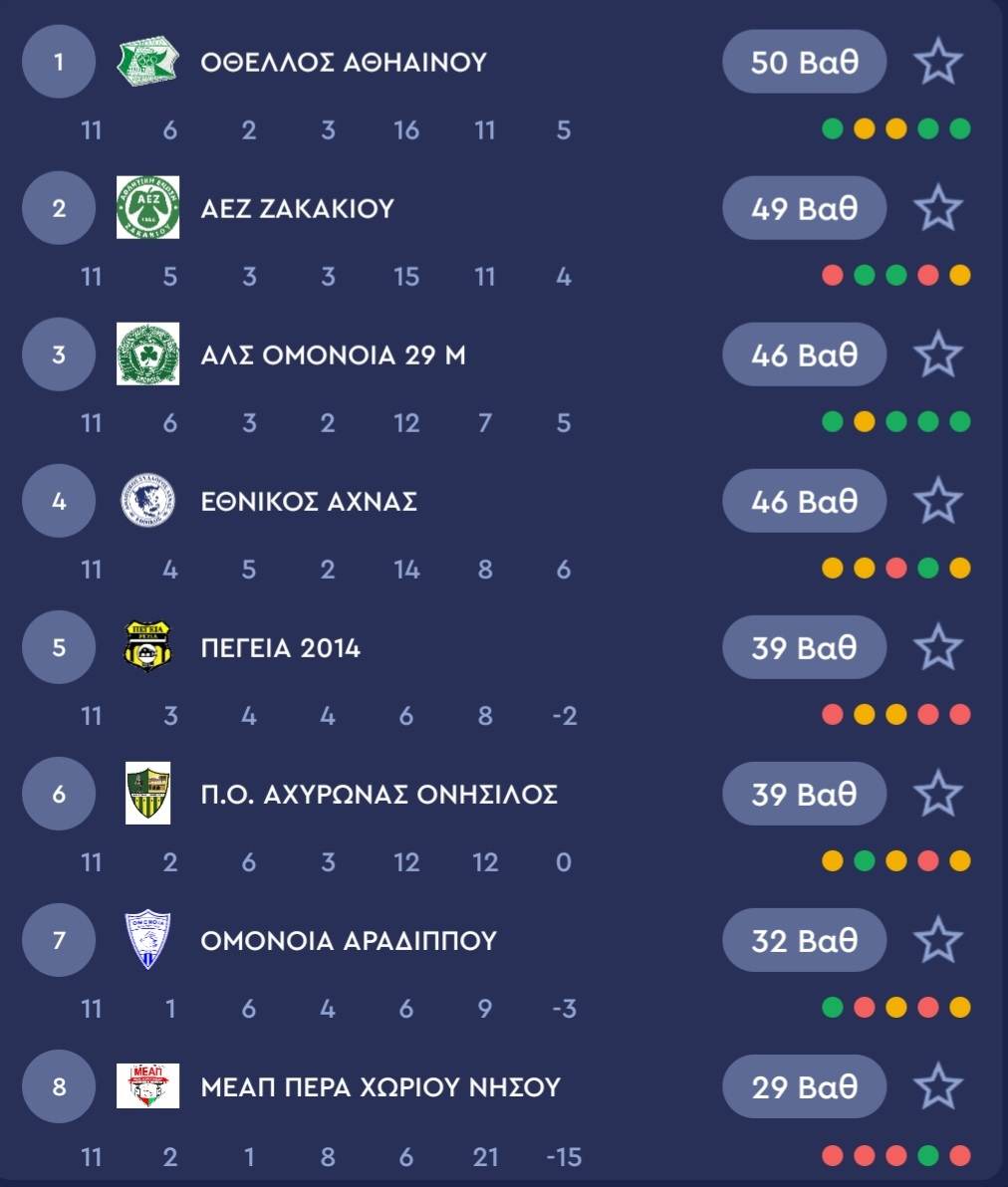Open ΑΕΖ ΖΑΚΑΚΙΟΥ team details

tap(297, 208)
